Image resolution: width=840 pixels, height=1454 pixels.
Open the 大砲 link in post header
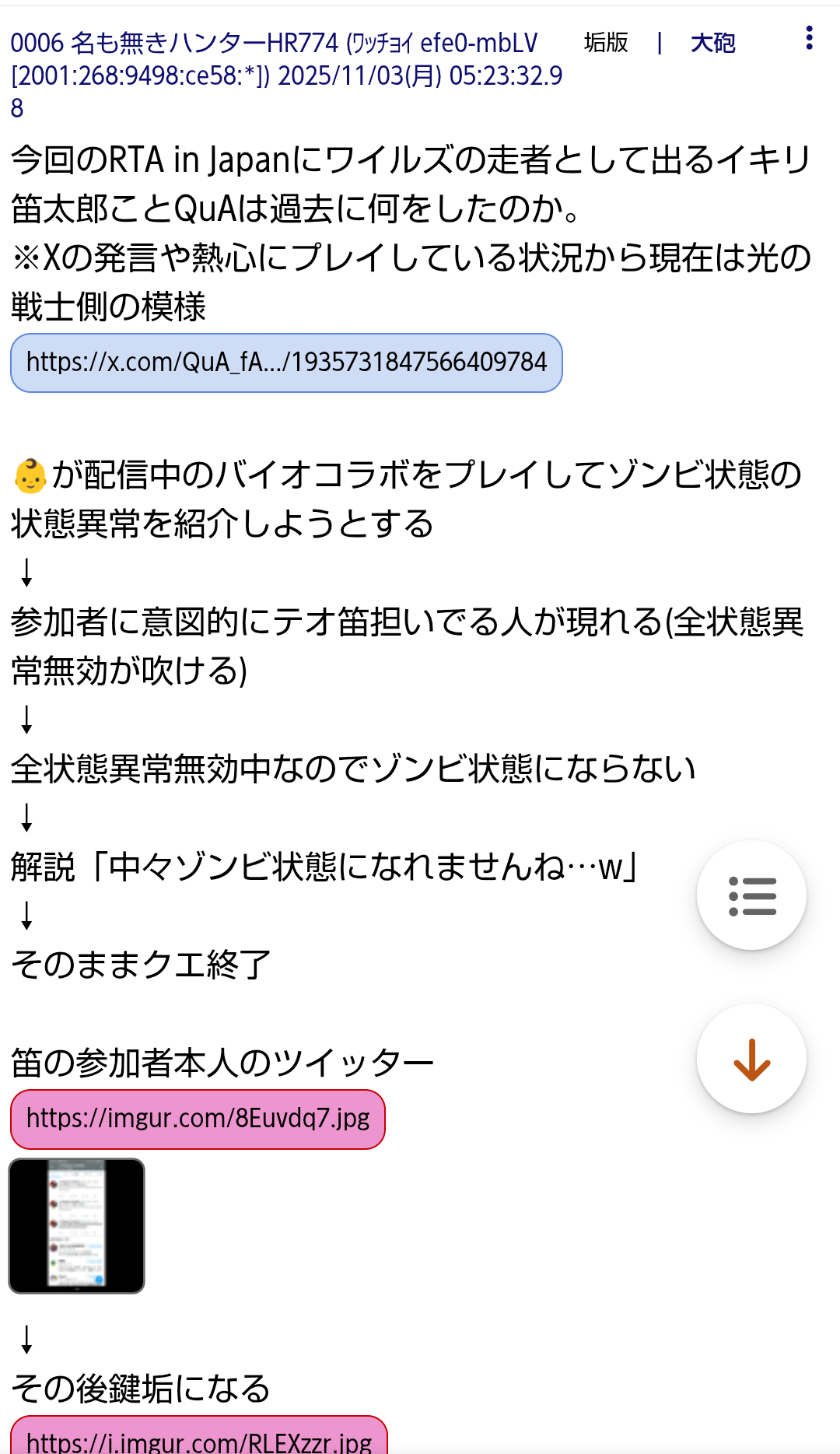click(x=712, y=43)
